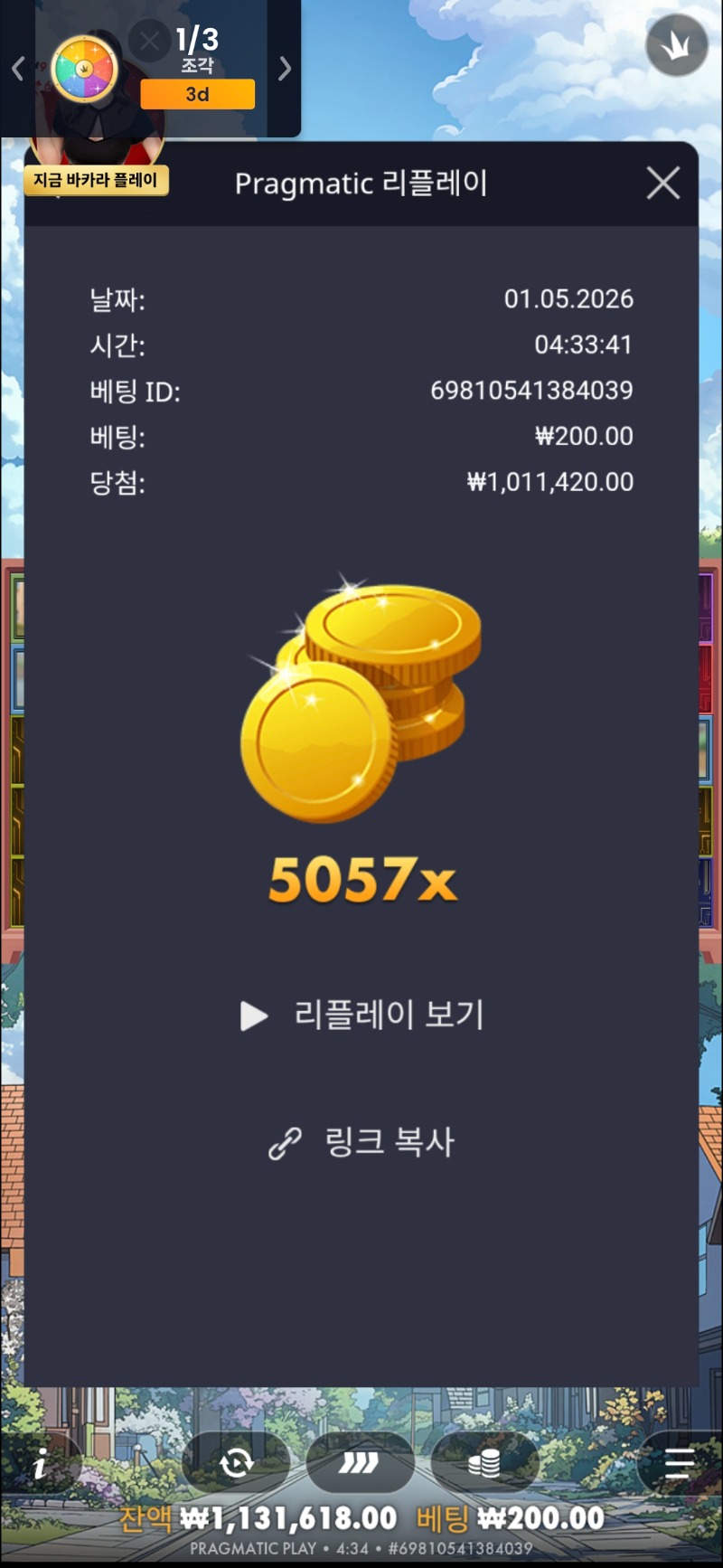Open the hamburger menu
This screenshot has width=723, height=1568.
(680, 1462)
